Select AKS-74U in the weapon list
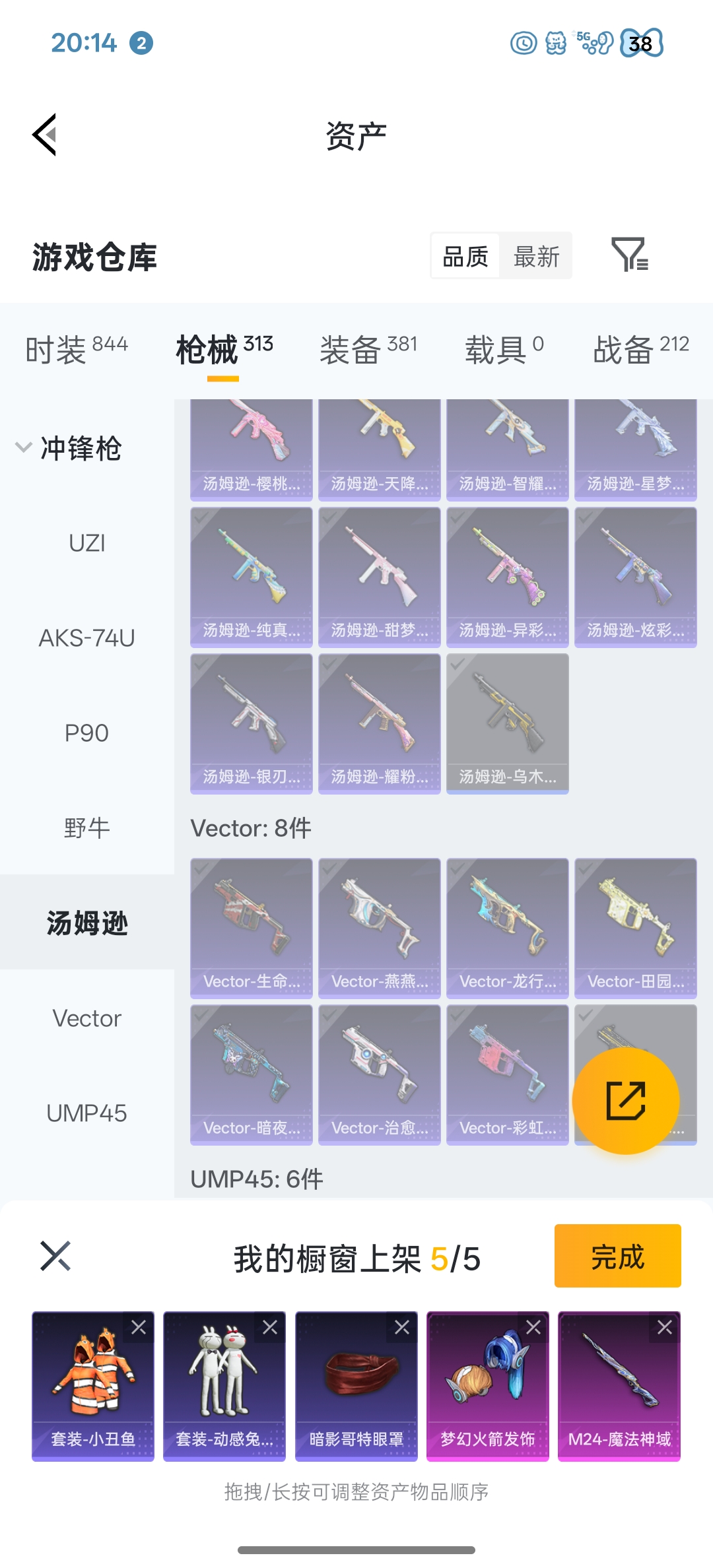Viewport: 713px width, 1568px height. (86, 638)
